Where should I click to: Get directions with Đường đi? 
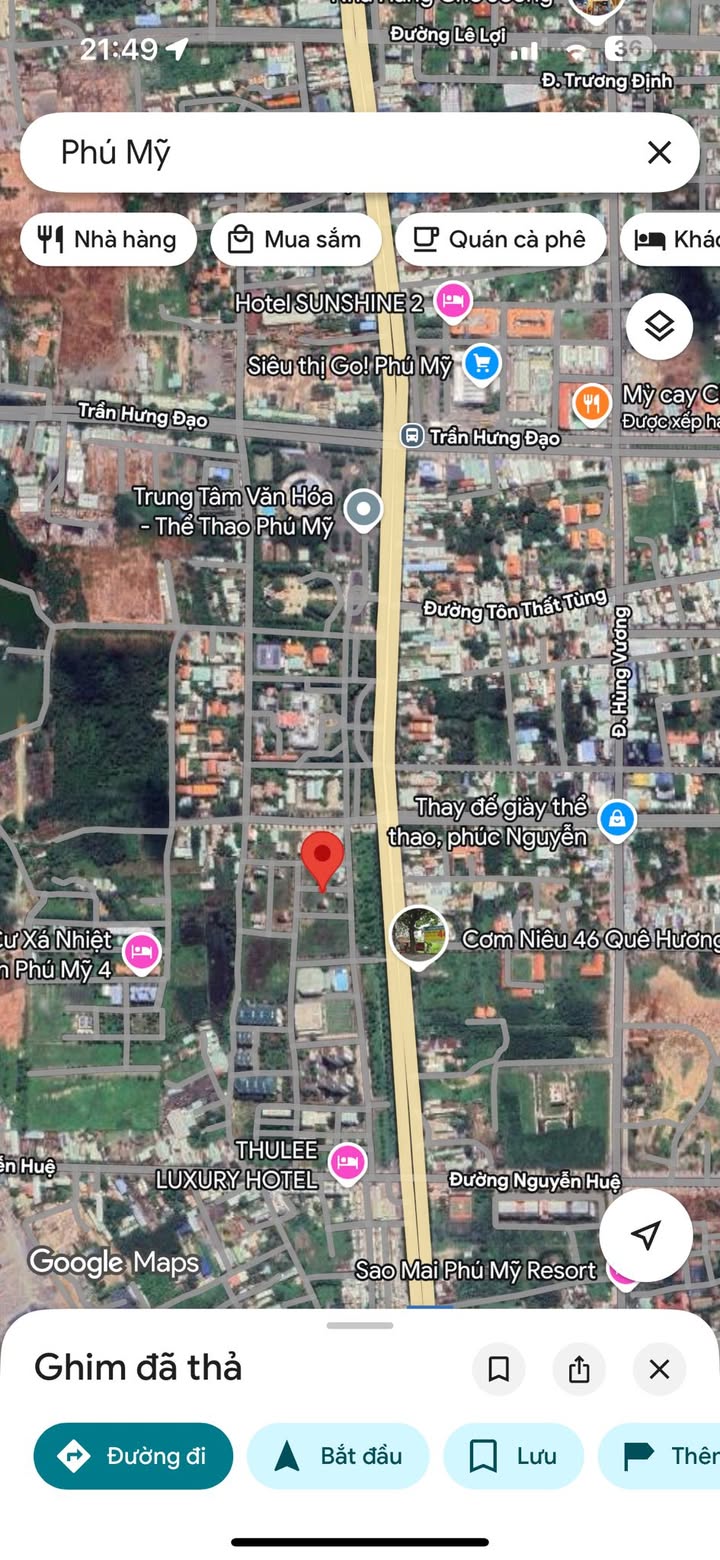(x=133, y=1456)
